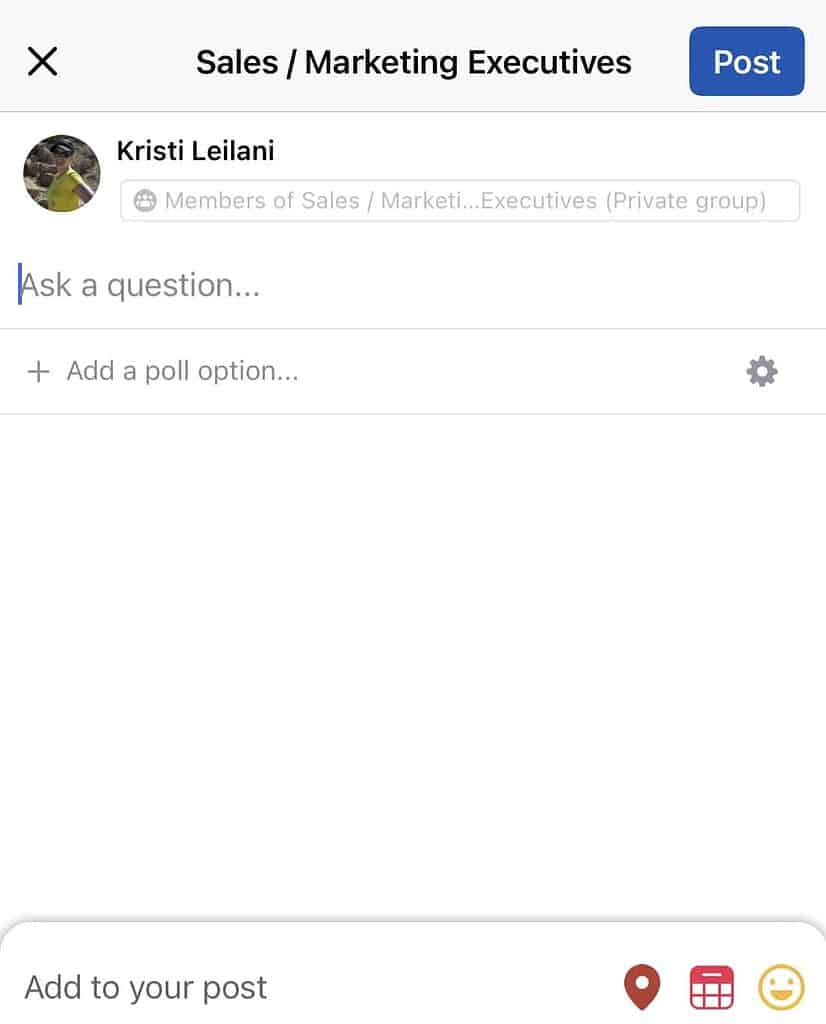Publish the poll with the Post button
This screenshot has height=1024, width=826.
tap(746, 61)
